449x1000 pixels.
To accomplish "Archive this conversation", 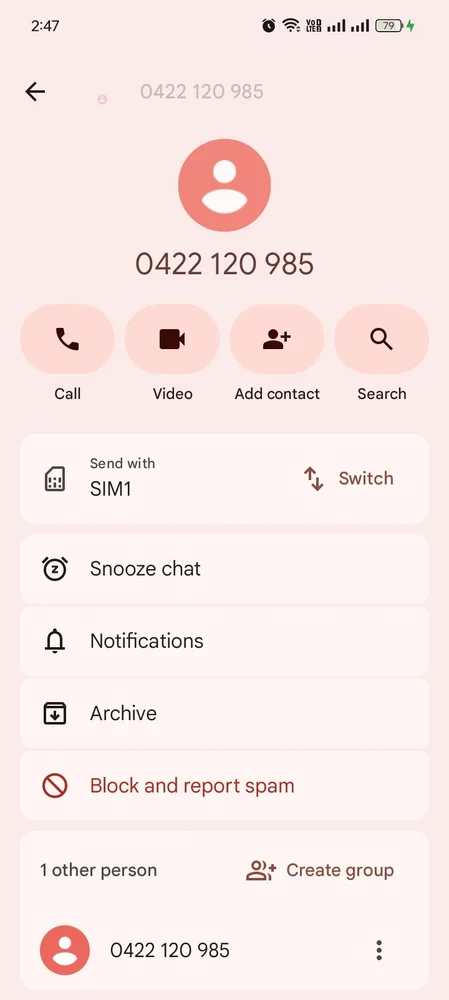I will click(x=224, y=713).
